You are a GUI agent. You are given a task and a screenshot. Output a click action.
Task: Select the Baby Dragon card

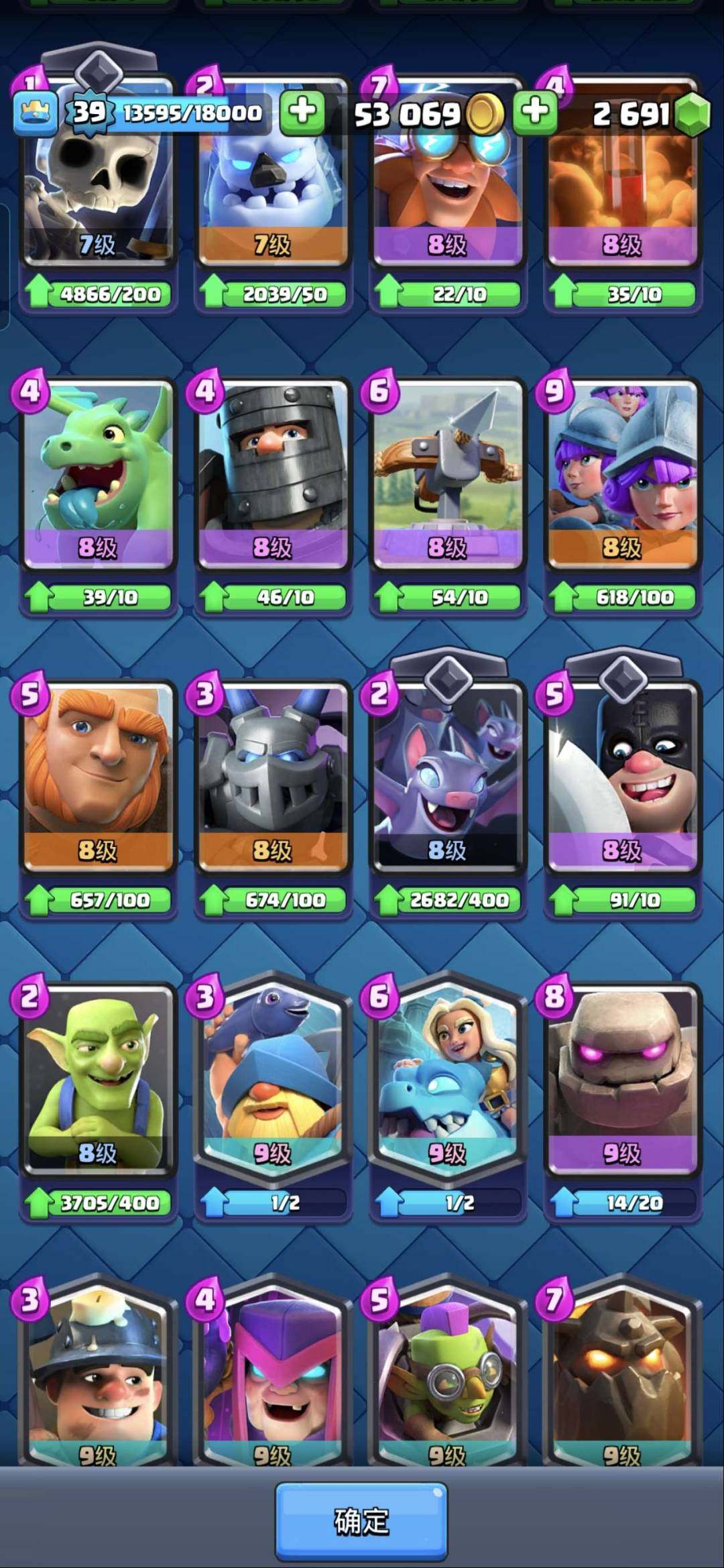(98, 473)
